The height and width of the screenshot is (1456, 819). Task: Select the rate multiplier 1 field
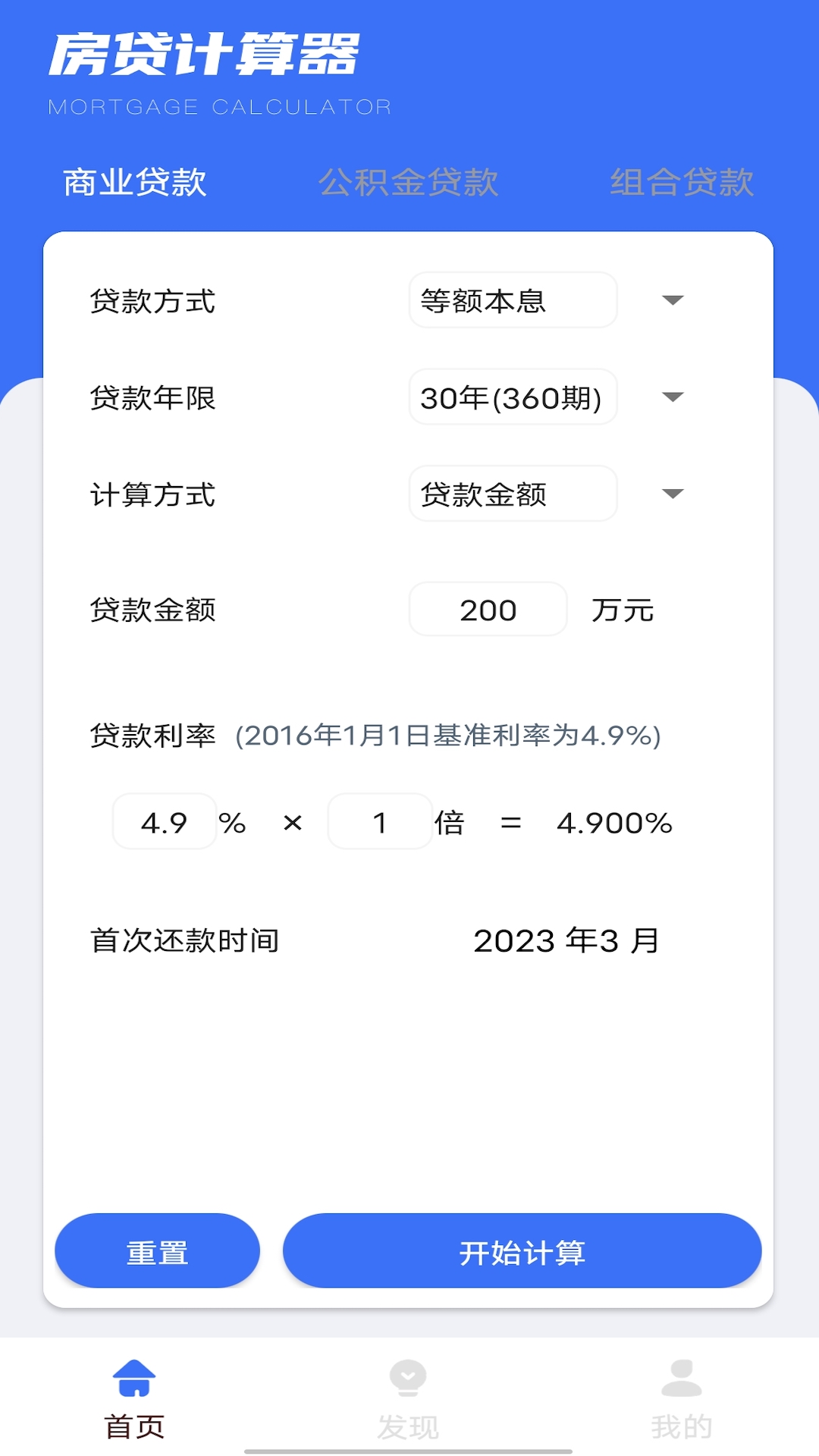pos(379,824)
